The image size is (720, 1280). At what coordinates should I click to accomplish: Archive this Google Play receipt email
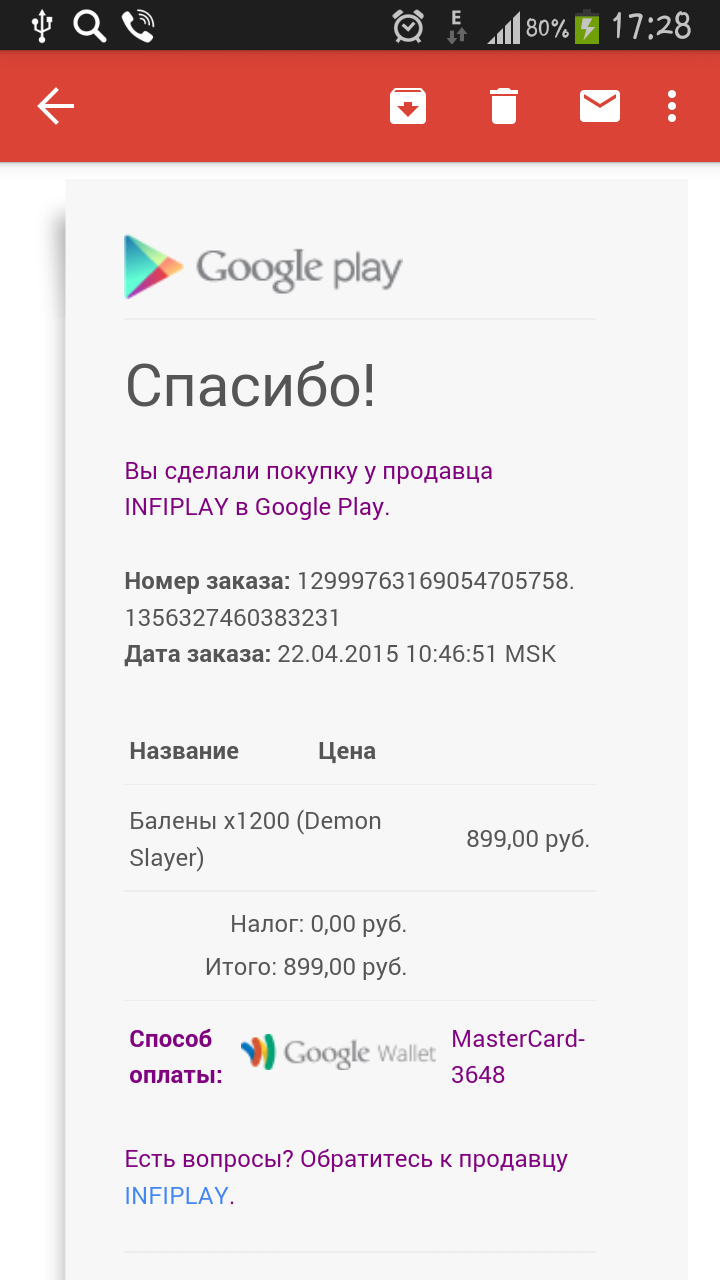(408, 106)
